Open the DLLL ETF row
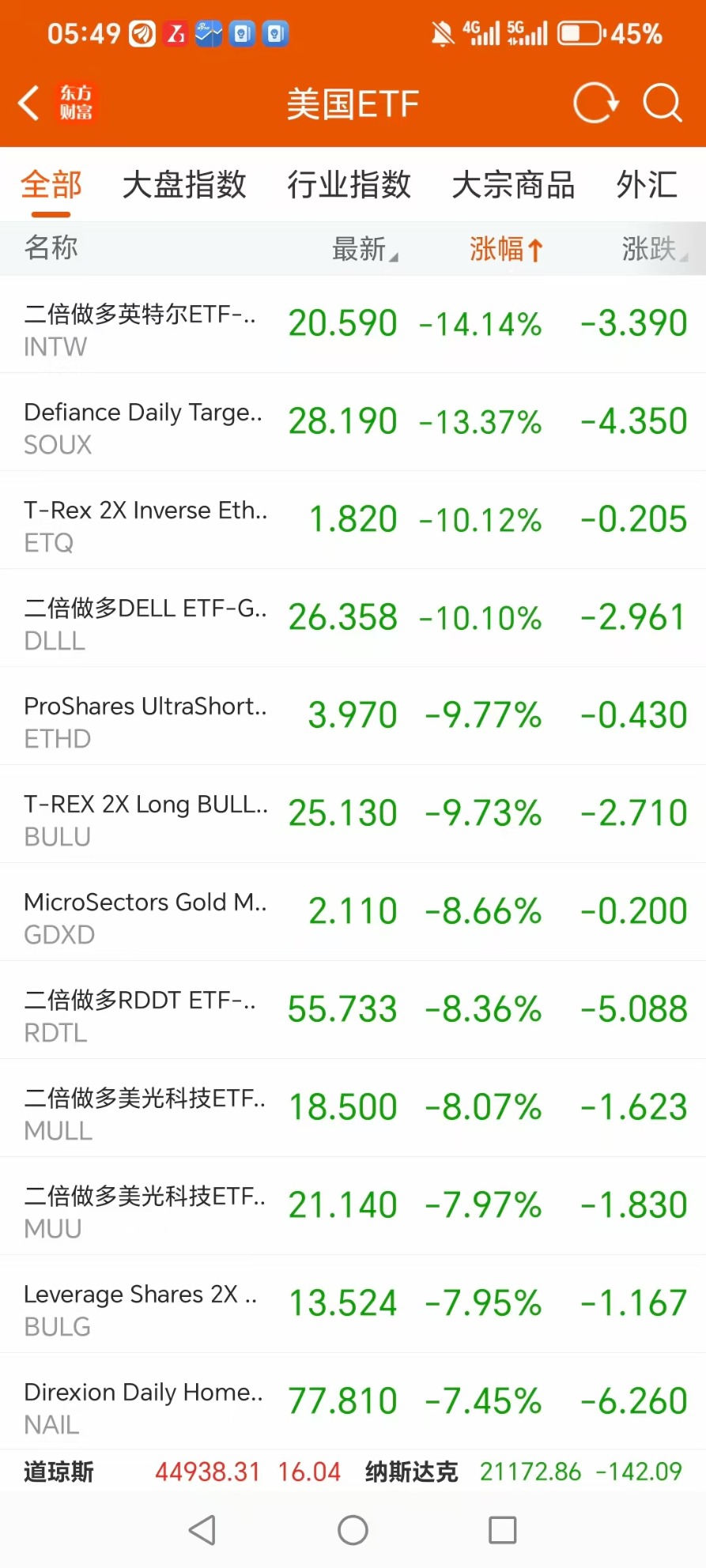This screenshot has height=1568, width=706. pyautogui.click(x=353, y=619)
